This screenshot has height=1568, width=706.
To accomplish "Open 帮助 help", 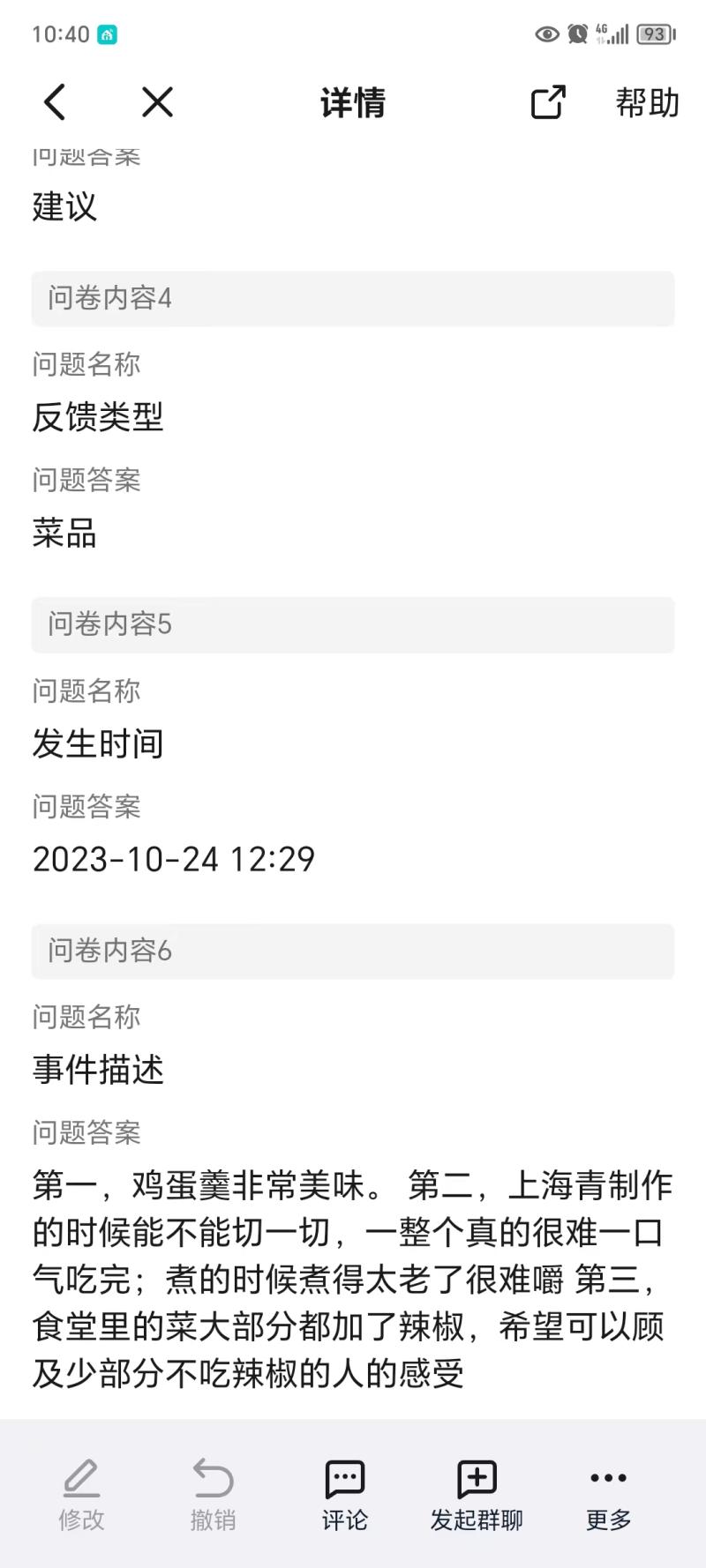I will [647, 102].
